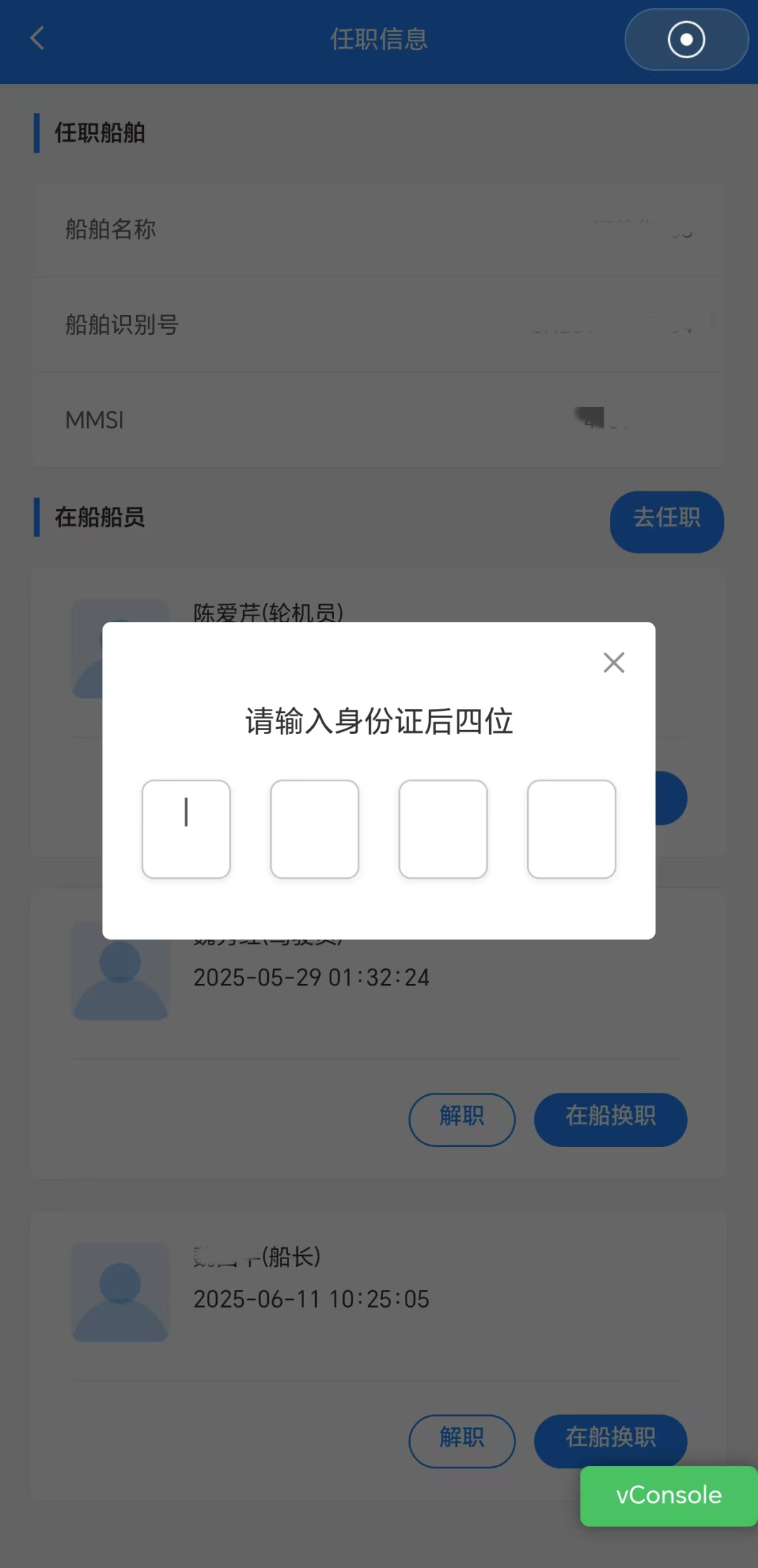Select the second ID digit box
This screenshot has width=758, height=1568.
(x=314, y=829)
